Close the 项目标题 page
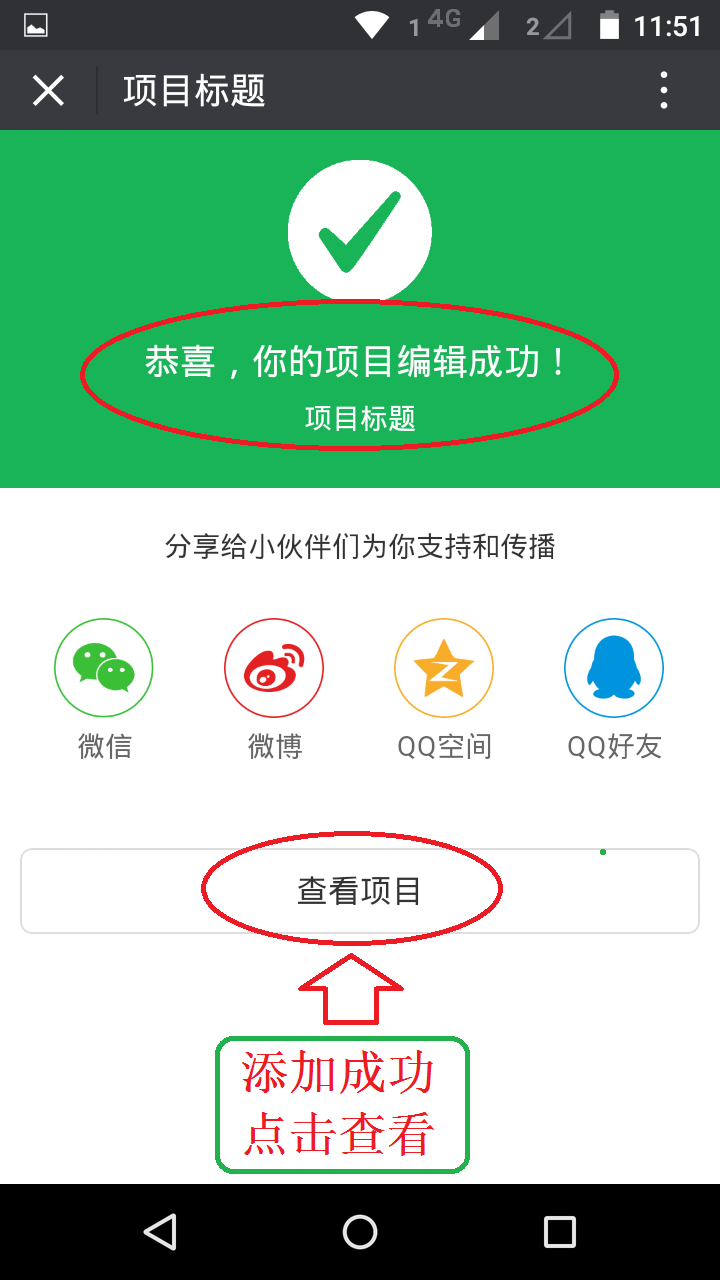This screenshot has width=720, height=1280. coord(48,91)
